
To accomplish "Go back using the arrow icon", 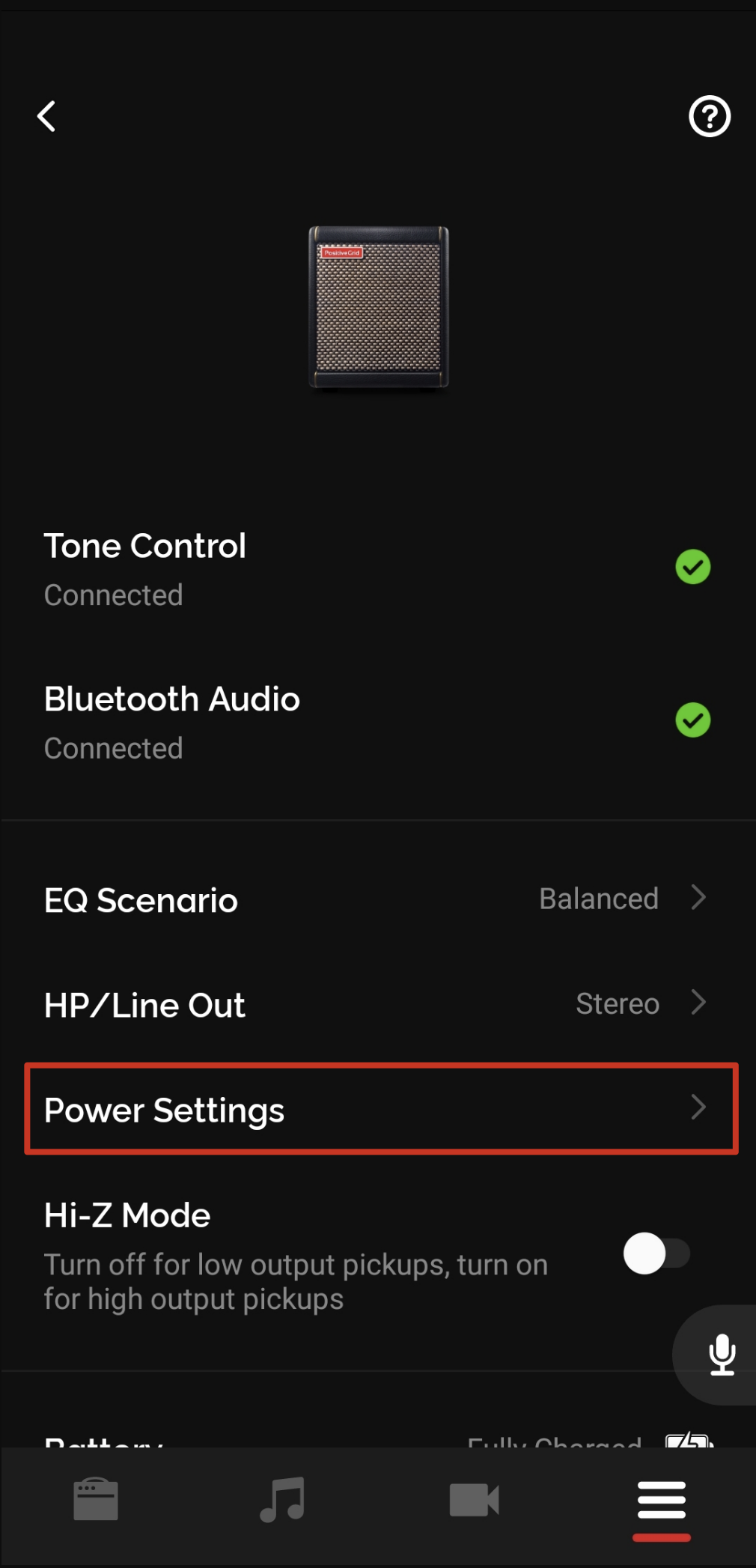I will pyautogui.click(x=46, y=117).
